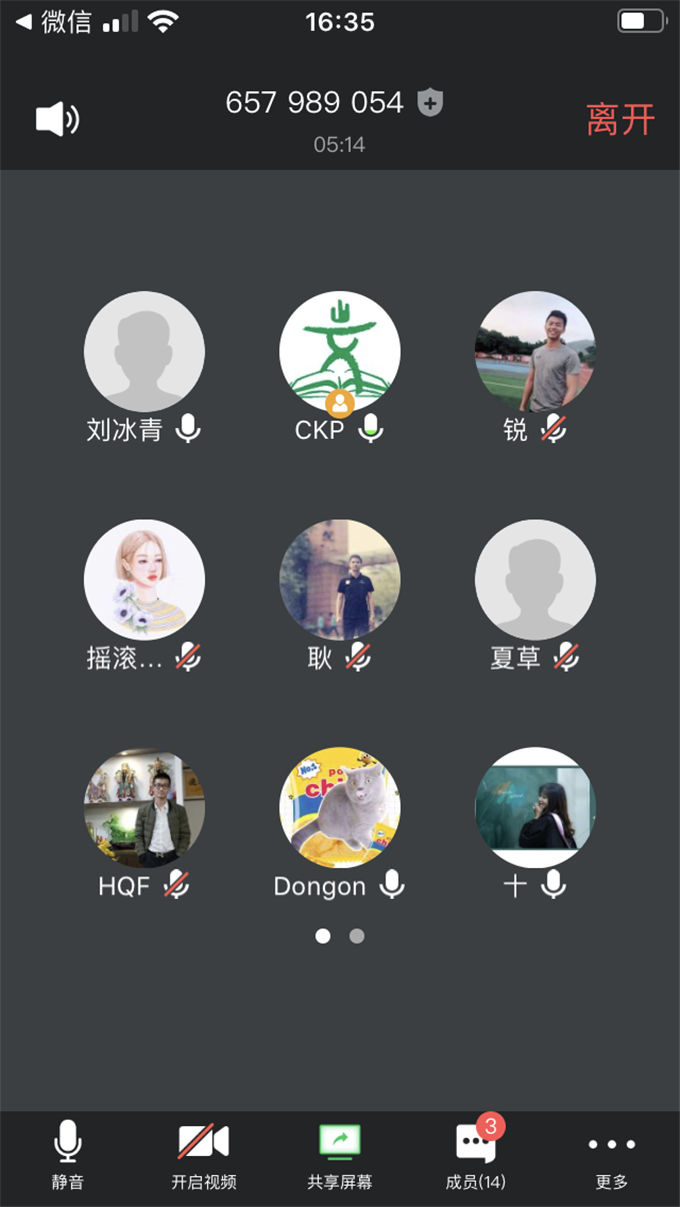
Task: Leave the meeting via 离开
Action: [x=620, y=120]
